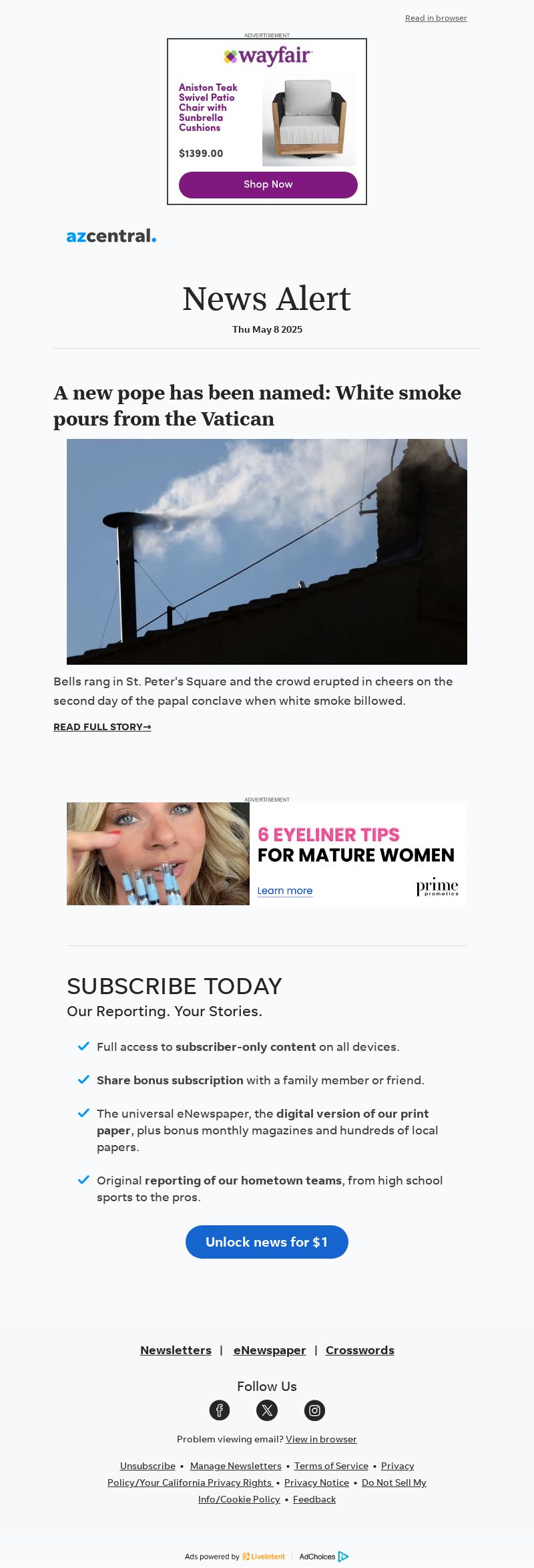The image size is (534, 1568).
Task: Open the Newsletters link
Action: click(176, 1350)
